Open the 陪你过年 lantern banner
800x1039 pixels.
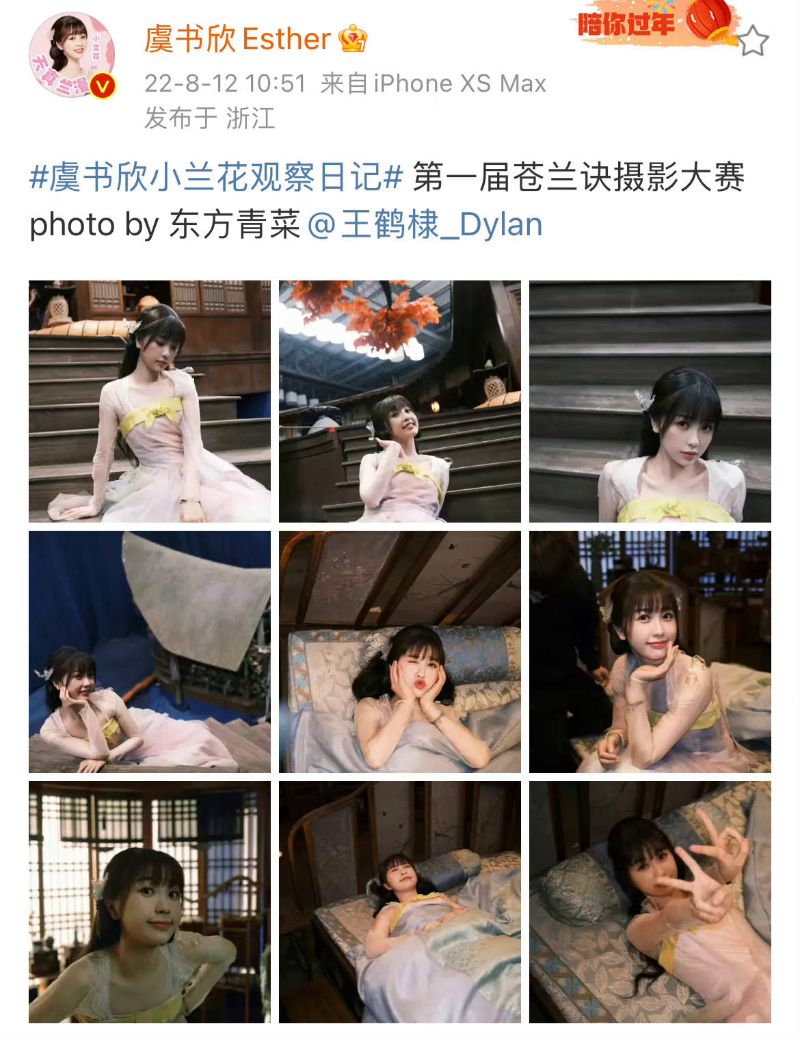click(x=656, y=22)
